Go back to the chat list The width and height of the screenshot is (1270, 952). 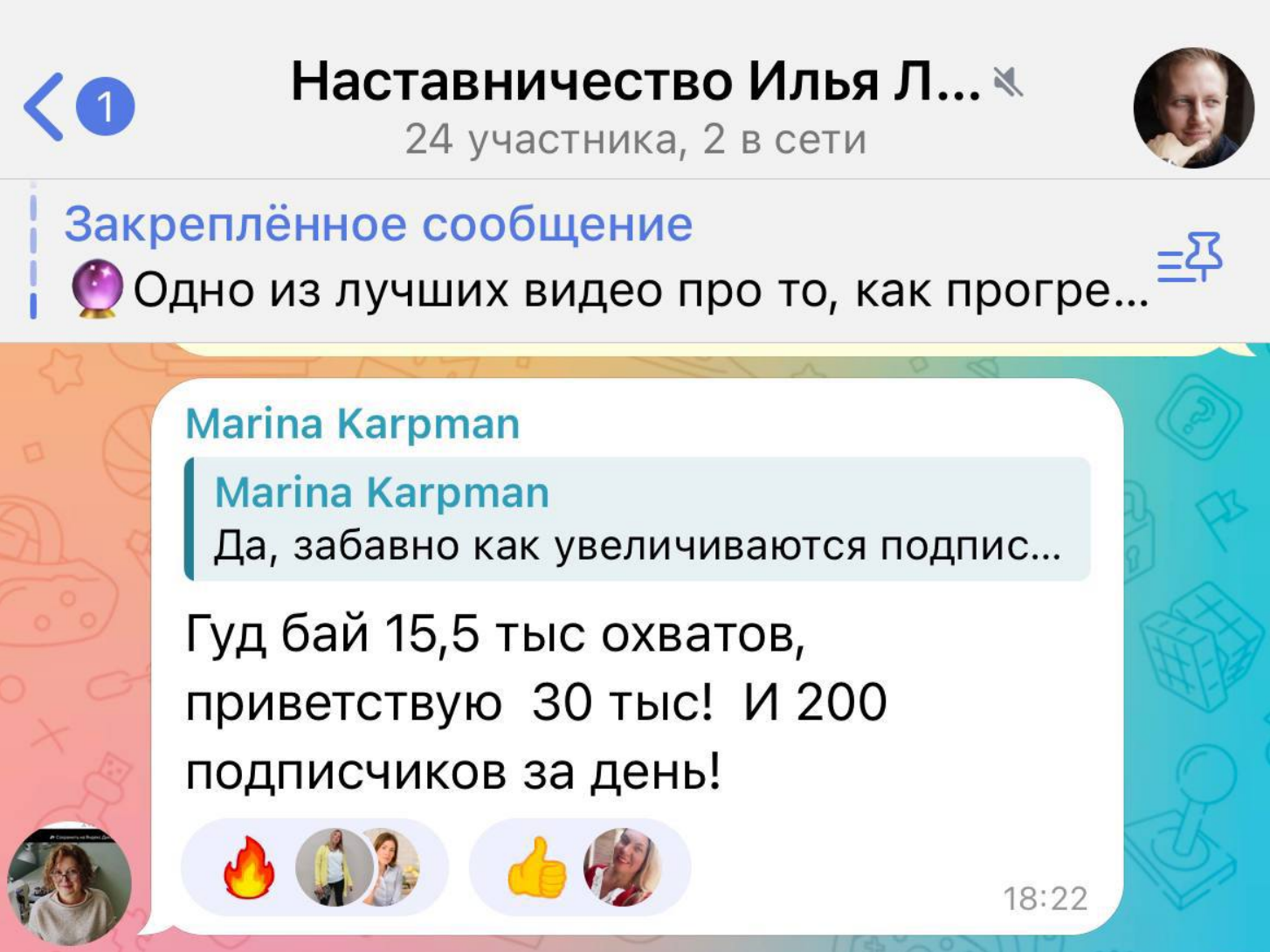coord(45,107)
